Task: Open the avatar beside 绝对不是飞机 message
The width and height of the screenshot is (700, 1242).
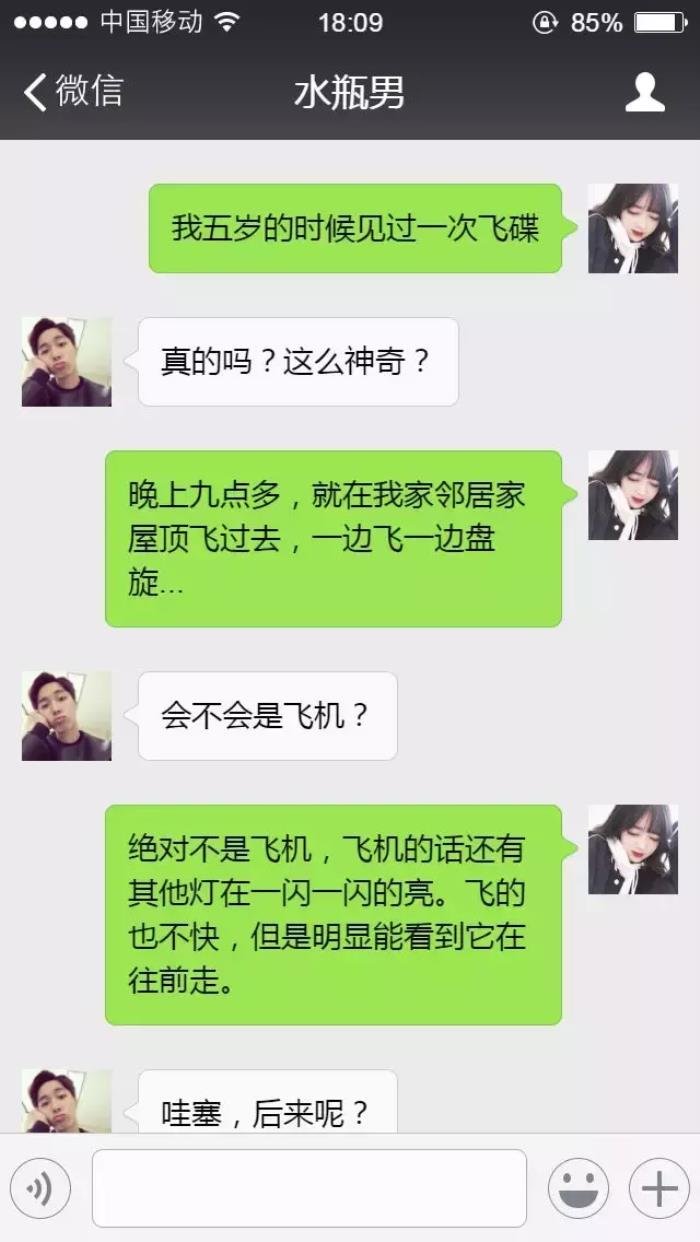Action: pyautogui.click(x=632, y=849)
